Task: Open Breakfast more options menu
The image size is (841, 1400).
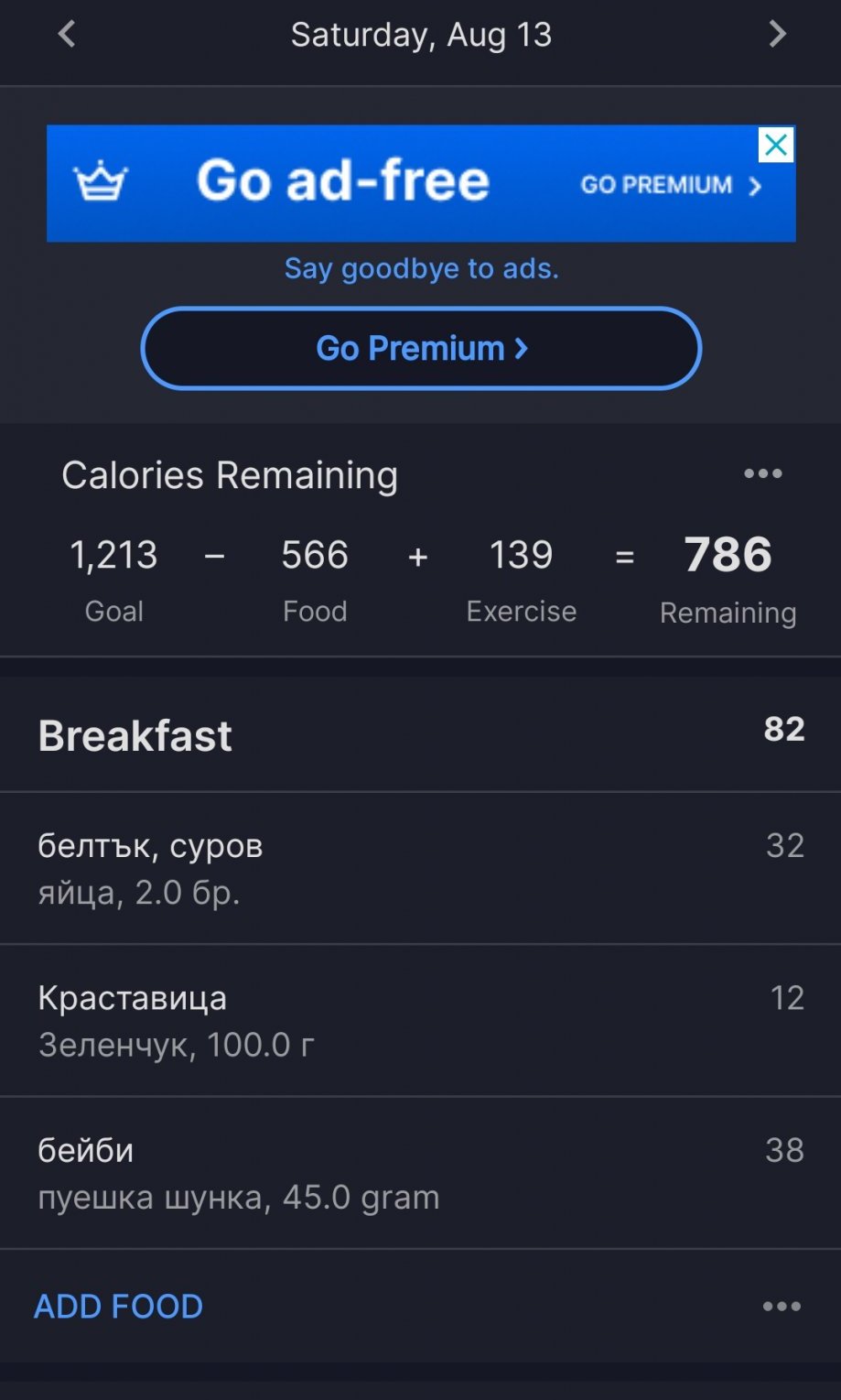Action: 782,1307
